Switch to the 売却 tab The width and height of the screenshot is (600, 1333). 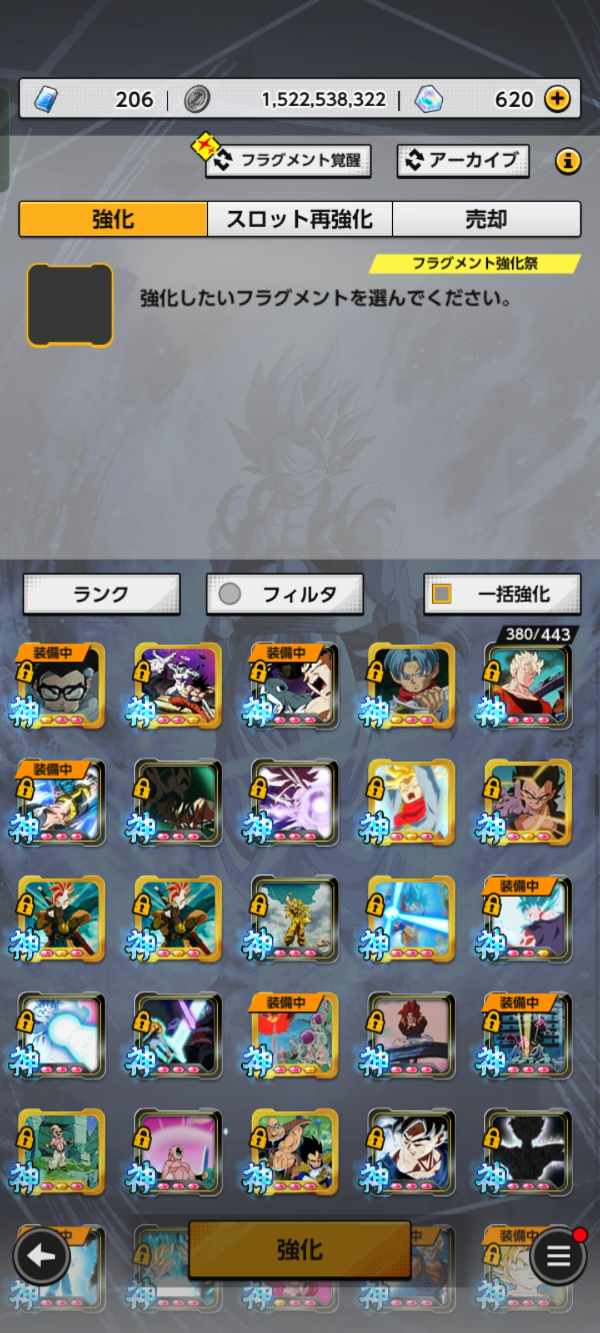point(486,219)
